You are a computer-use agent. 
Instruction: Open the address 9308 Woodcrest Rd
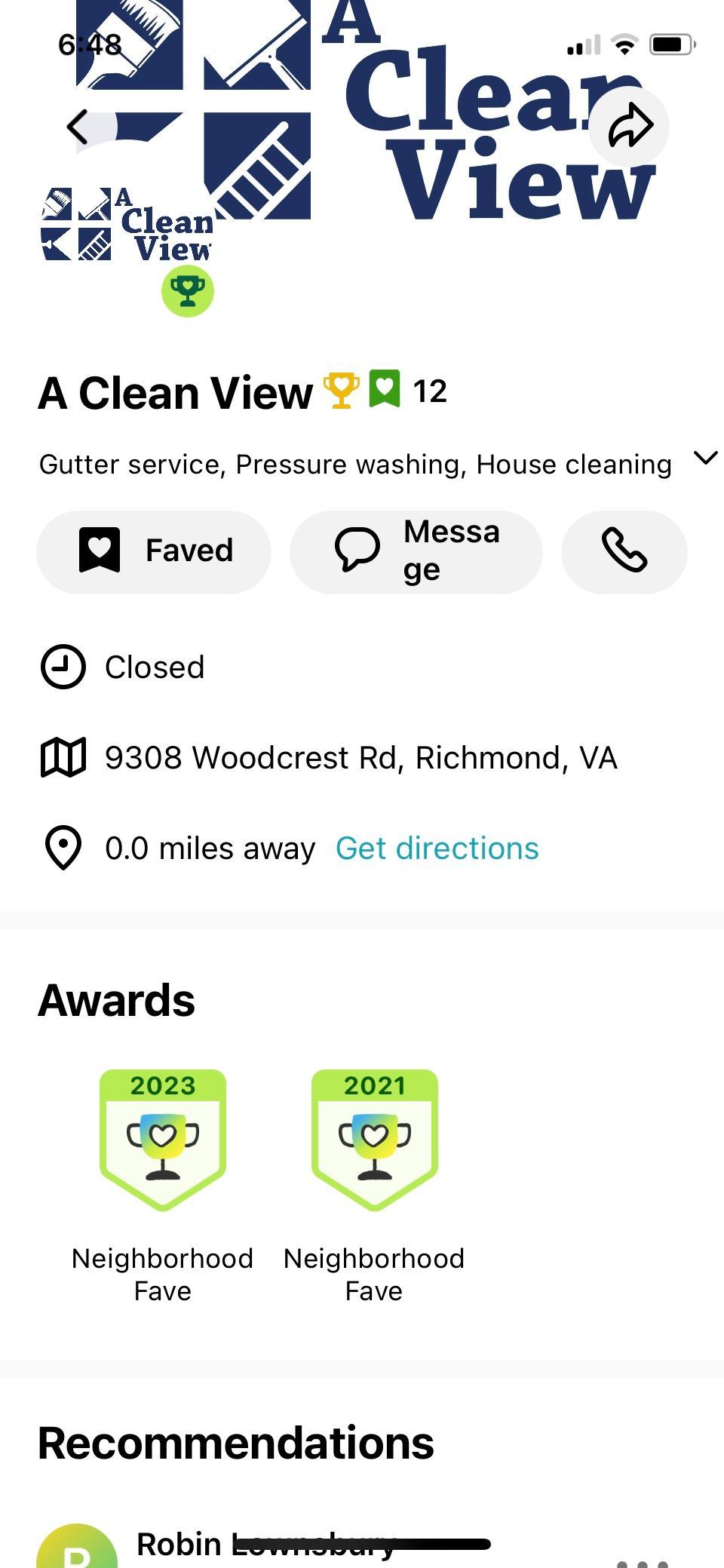[x=360, y=758]
